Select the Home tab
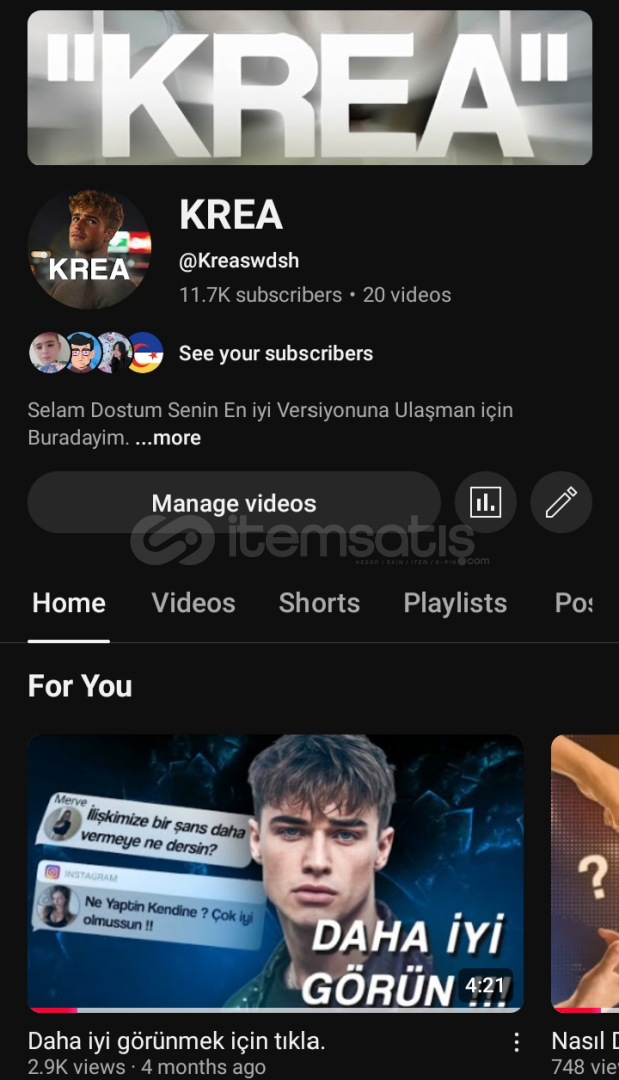This screenshot has width=619, height=1080. coord(69,603)
